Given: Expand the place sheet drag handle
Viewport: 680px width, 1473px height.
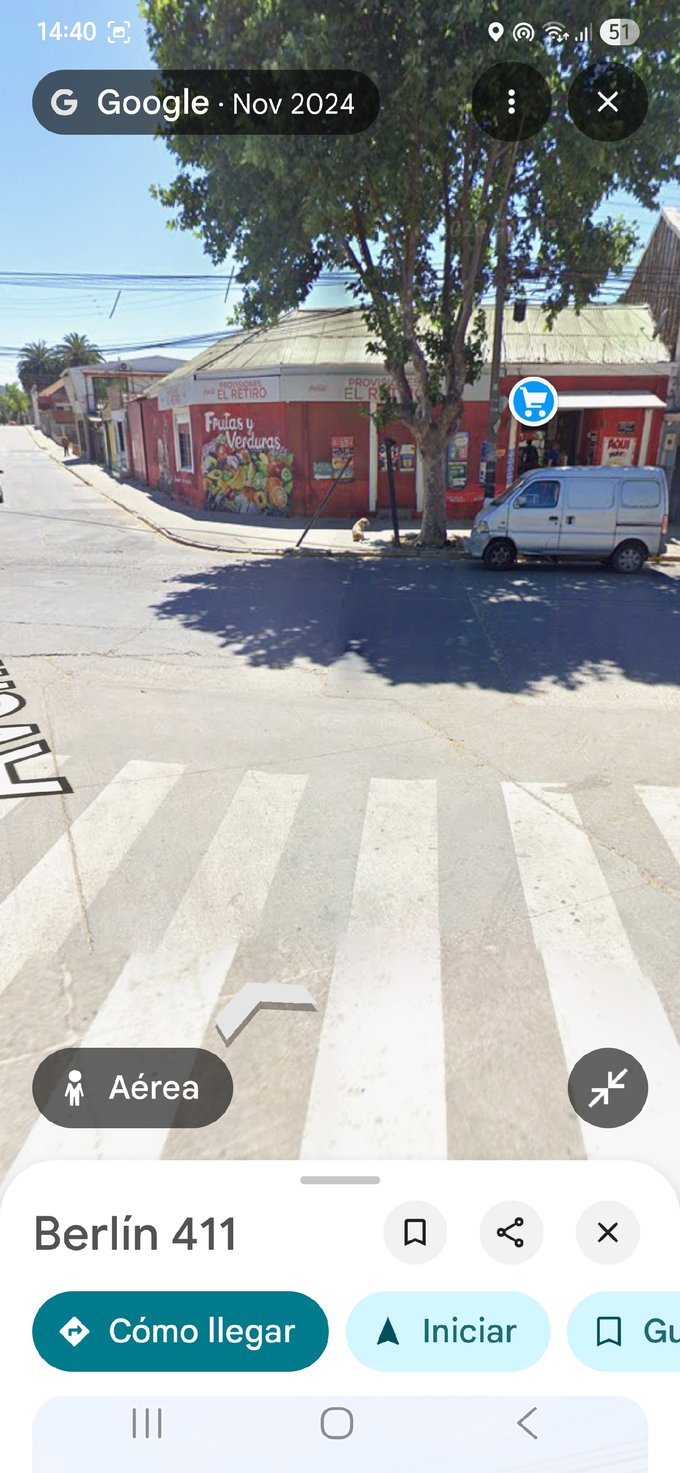Looking at the screenshot, I should point(340,1180).
